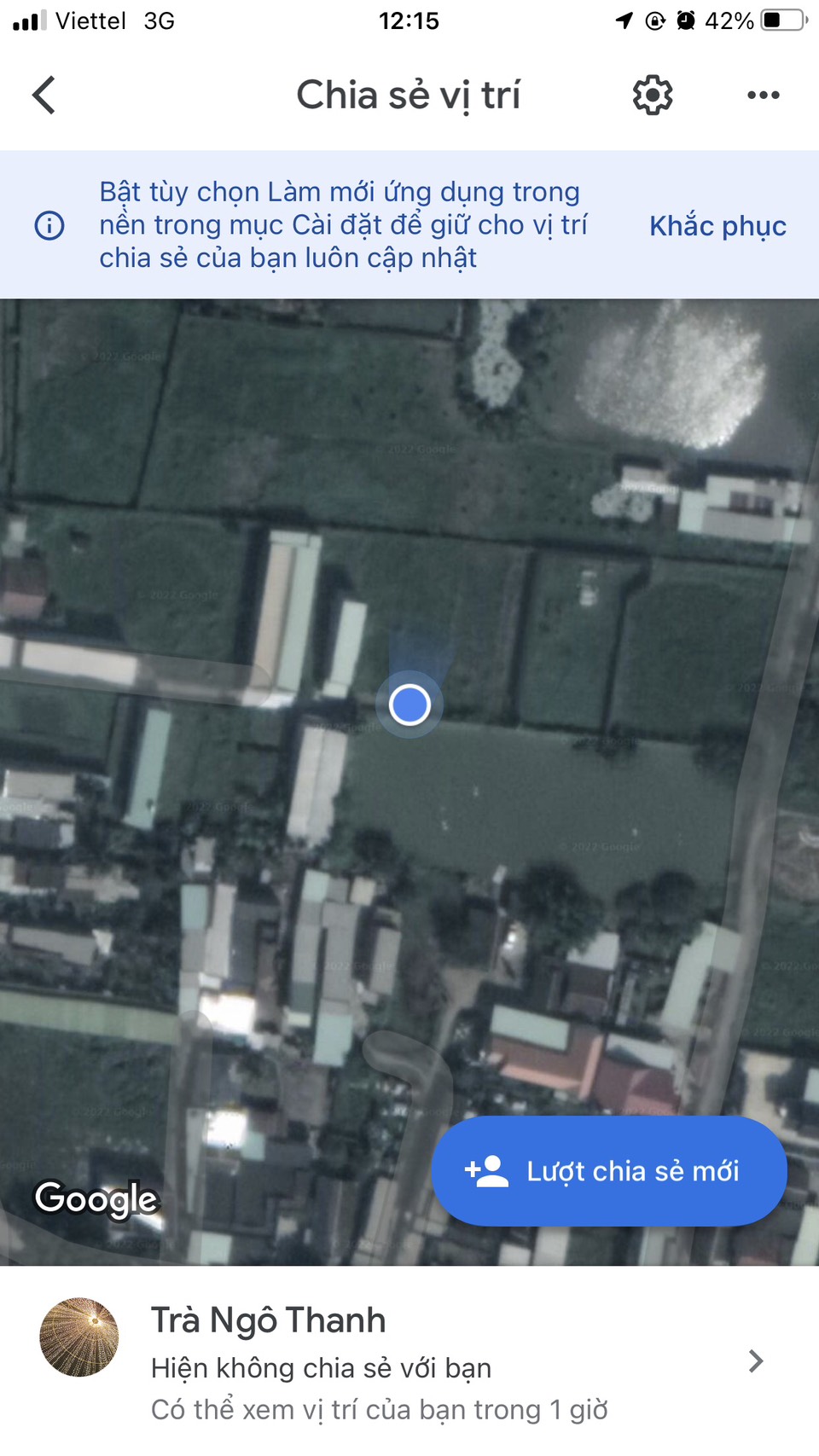
Task: Open Trà Ngô Thanh sharing details
Action: click(409, 1361)
